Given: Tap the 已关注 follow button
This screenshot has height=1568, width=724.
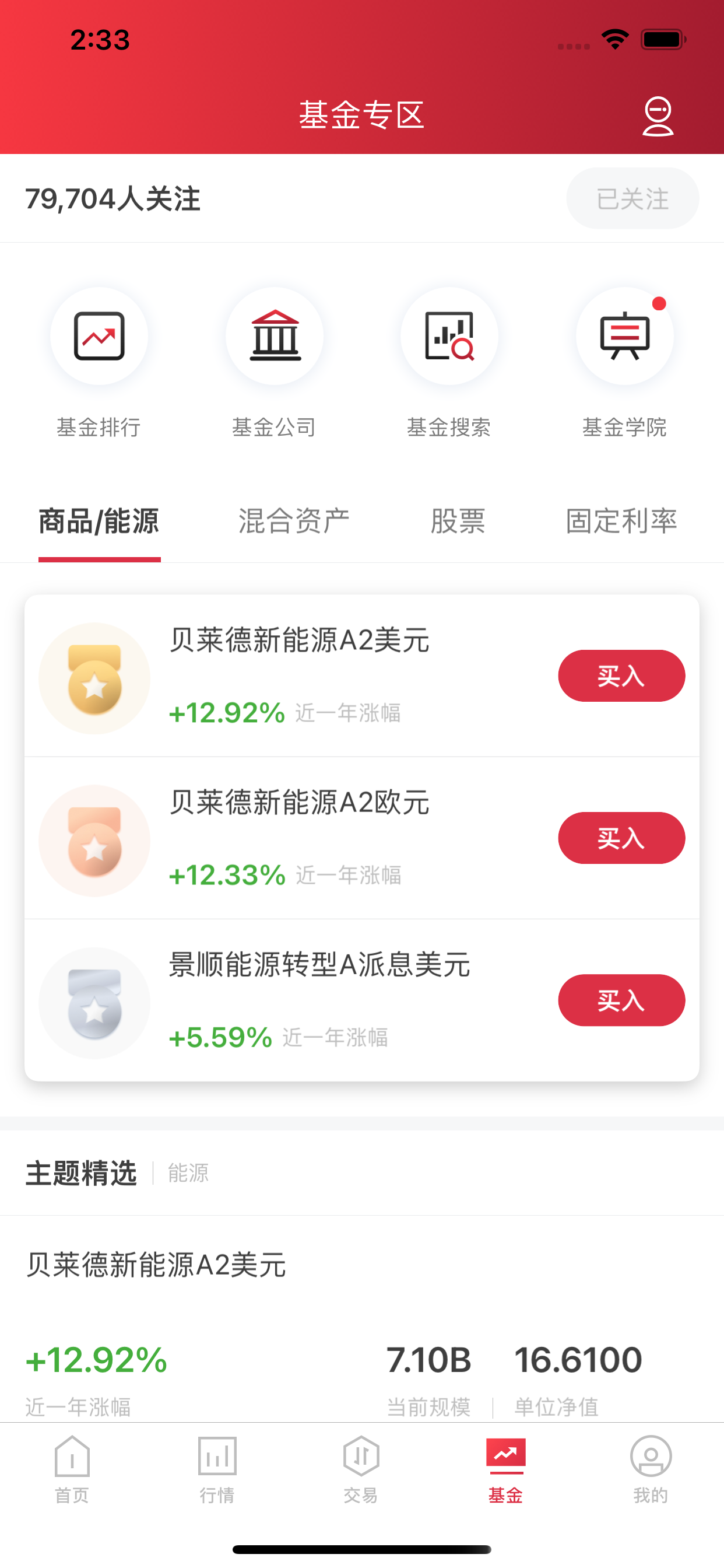Looking at the screenshot, I should 632,198.
